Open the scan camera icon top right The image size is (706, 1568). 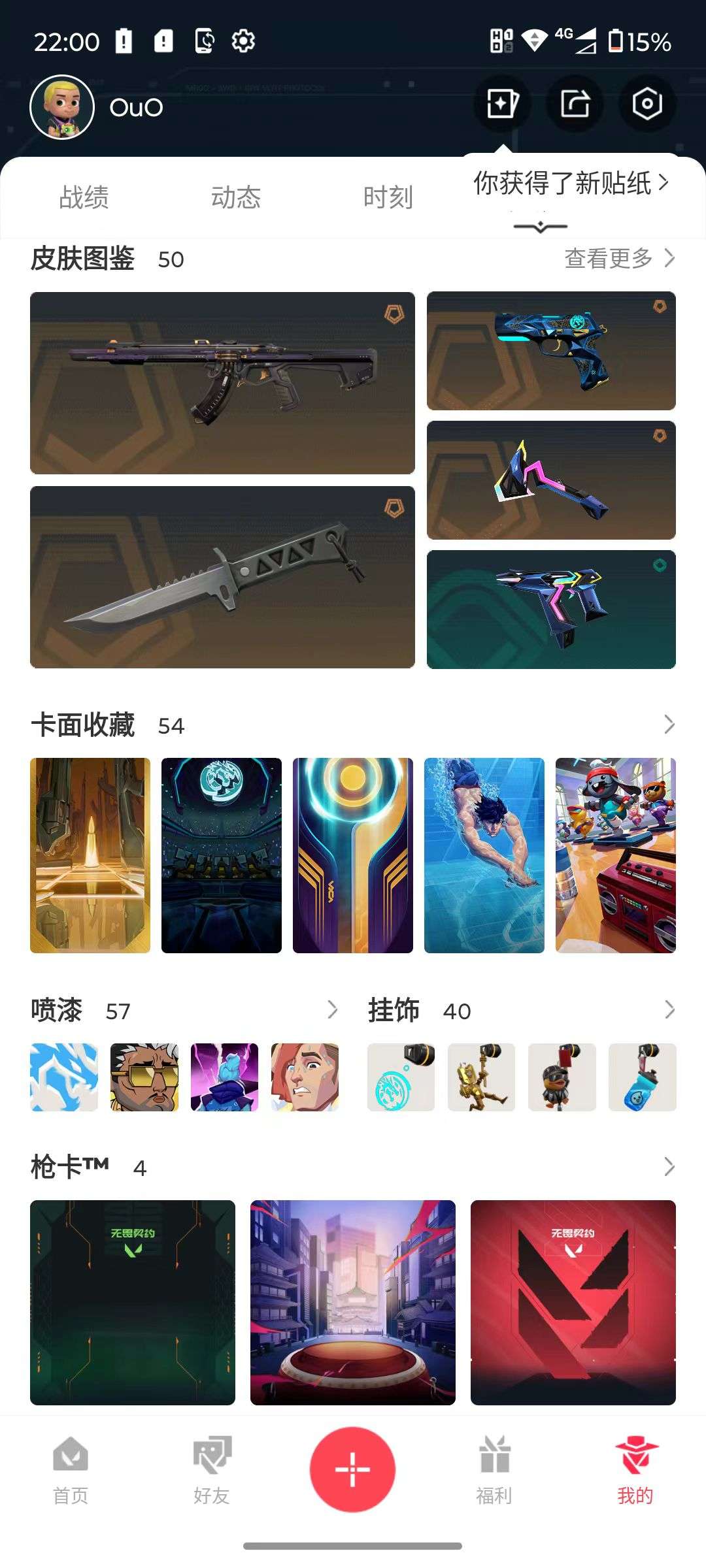point(647,105)
